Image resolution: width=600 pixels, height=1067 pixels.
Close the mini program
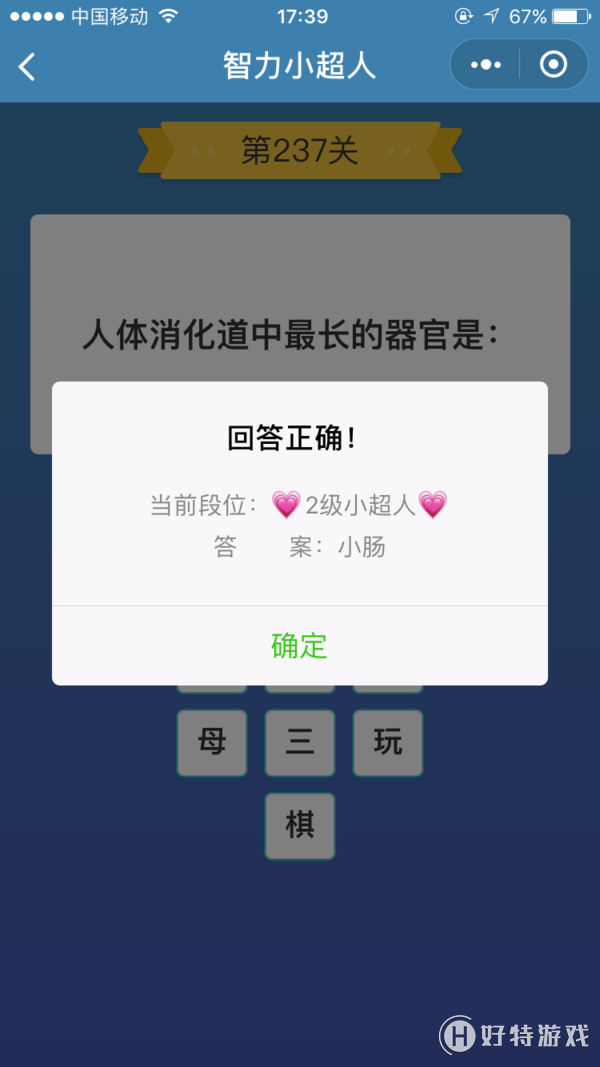coord(553,65)
